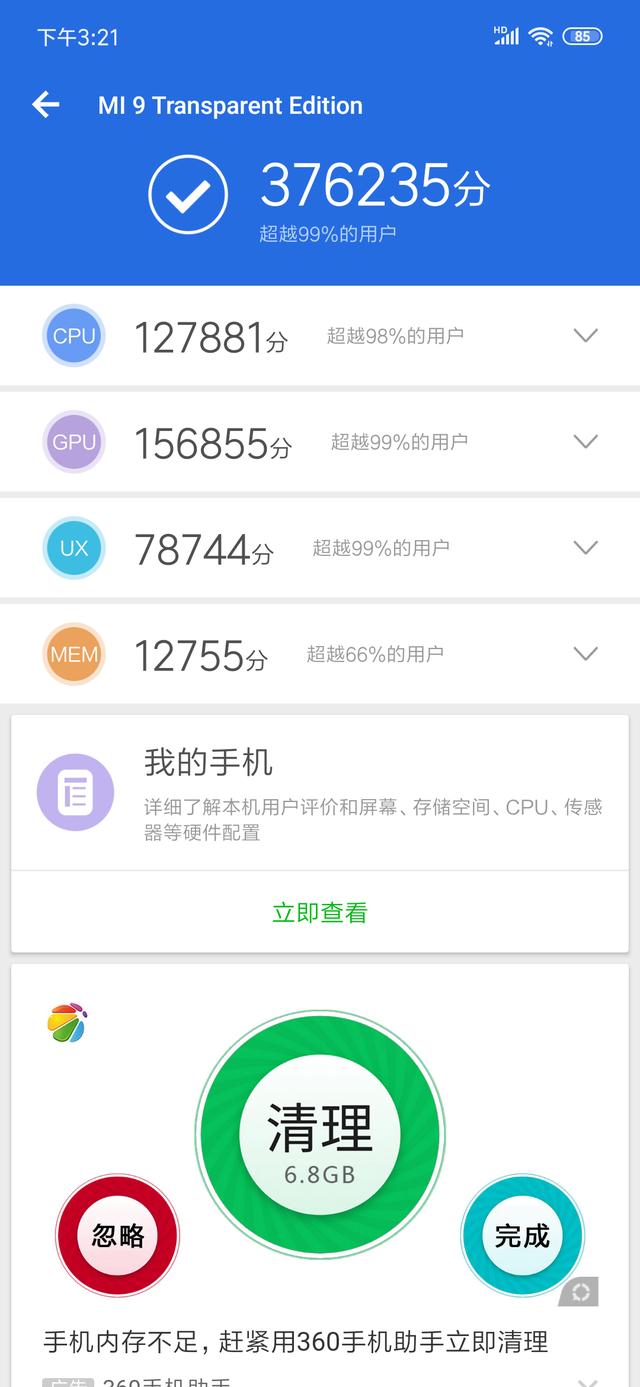Image resolution: width=640 pixels, height=1387 pixels.
Task: Expand the CPU score details
Action: pyautogui.click(x=585, y=336)
